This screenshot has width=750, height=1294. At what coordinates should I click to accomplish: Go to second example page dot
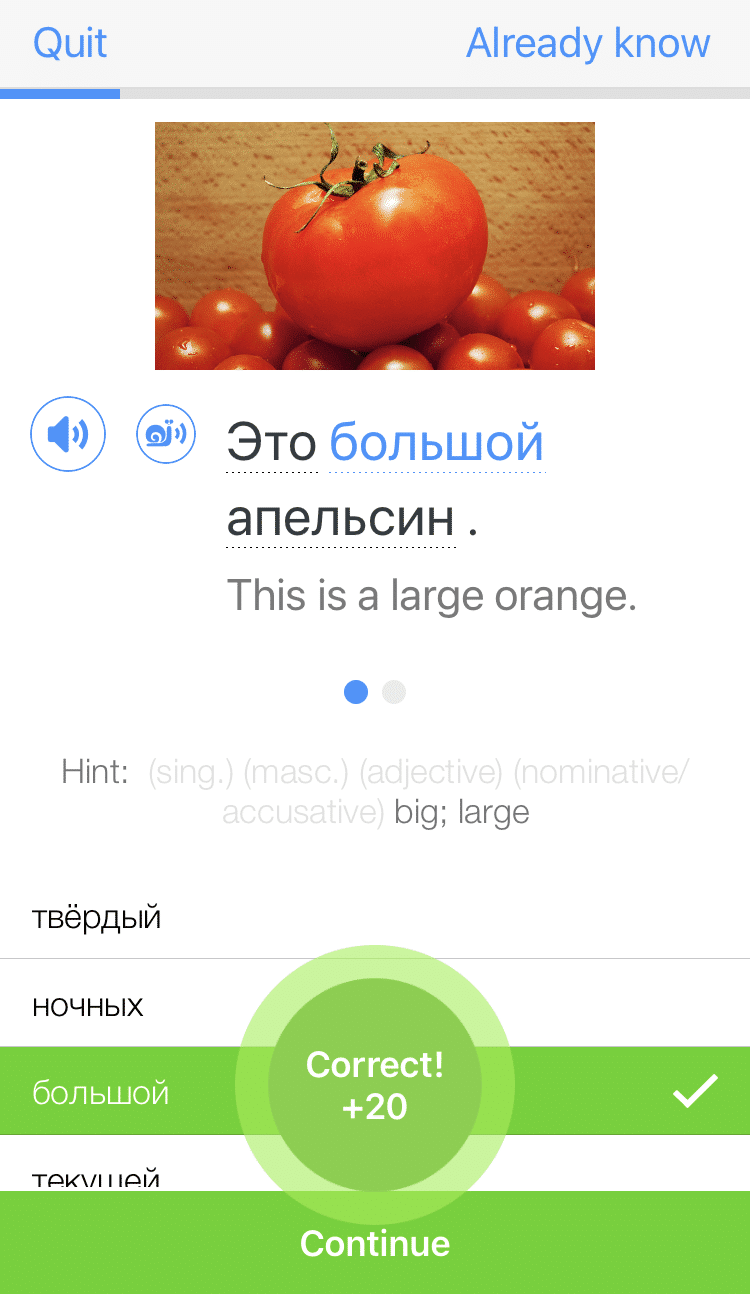point(394,692)
